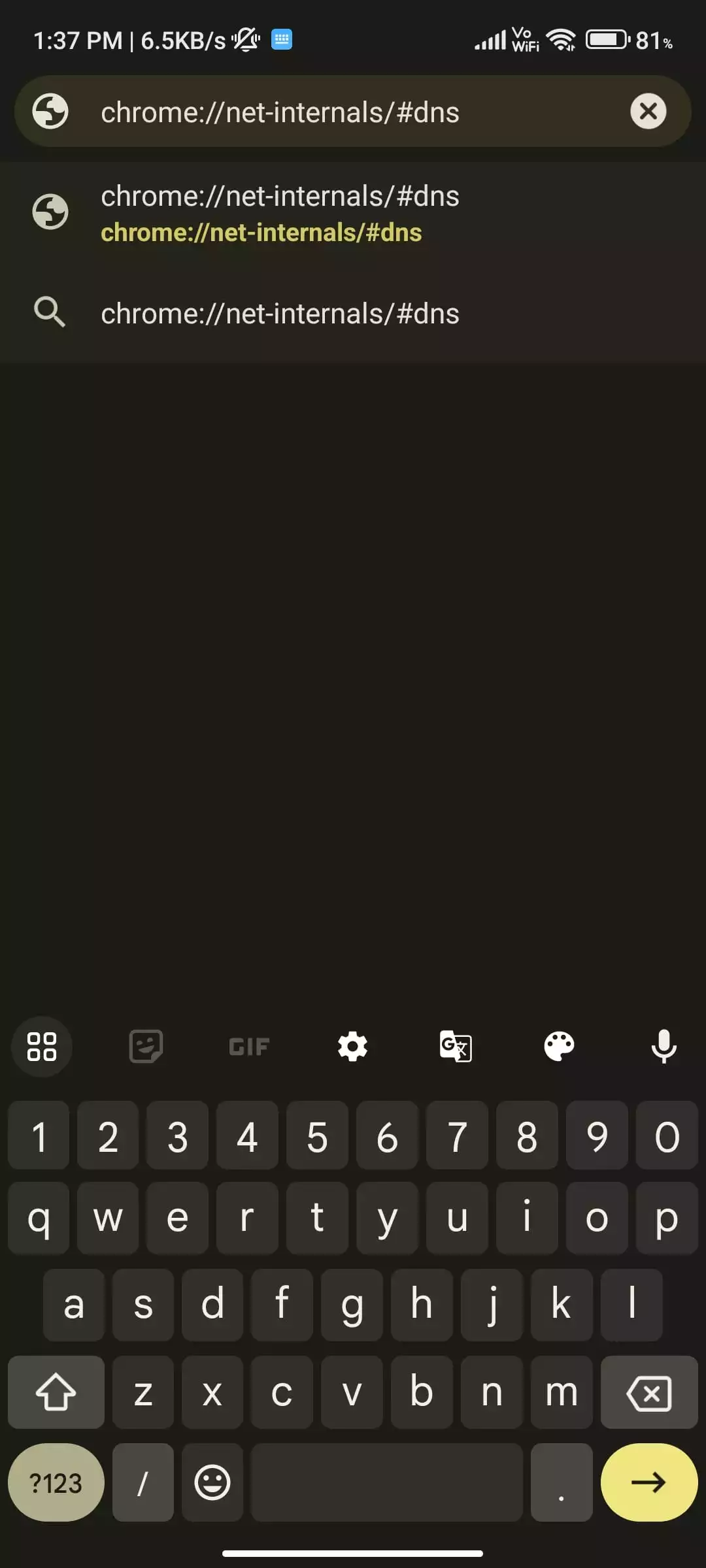Tap the backspace key
The height and width of the screenshot is (1568, 706).
point(648,1394)
